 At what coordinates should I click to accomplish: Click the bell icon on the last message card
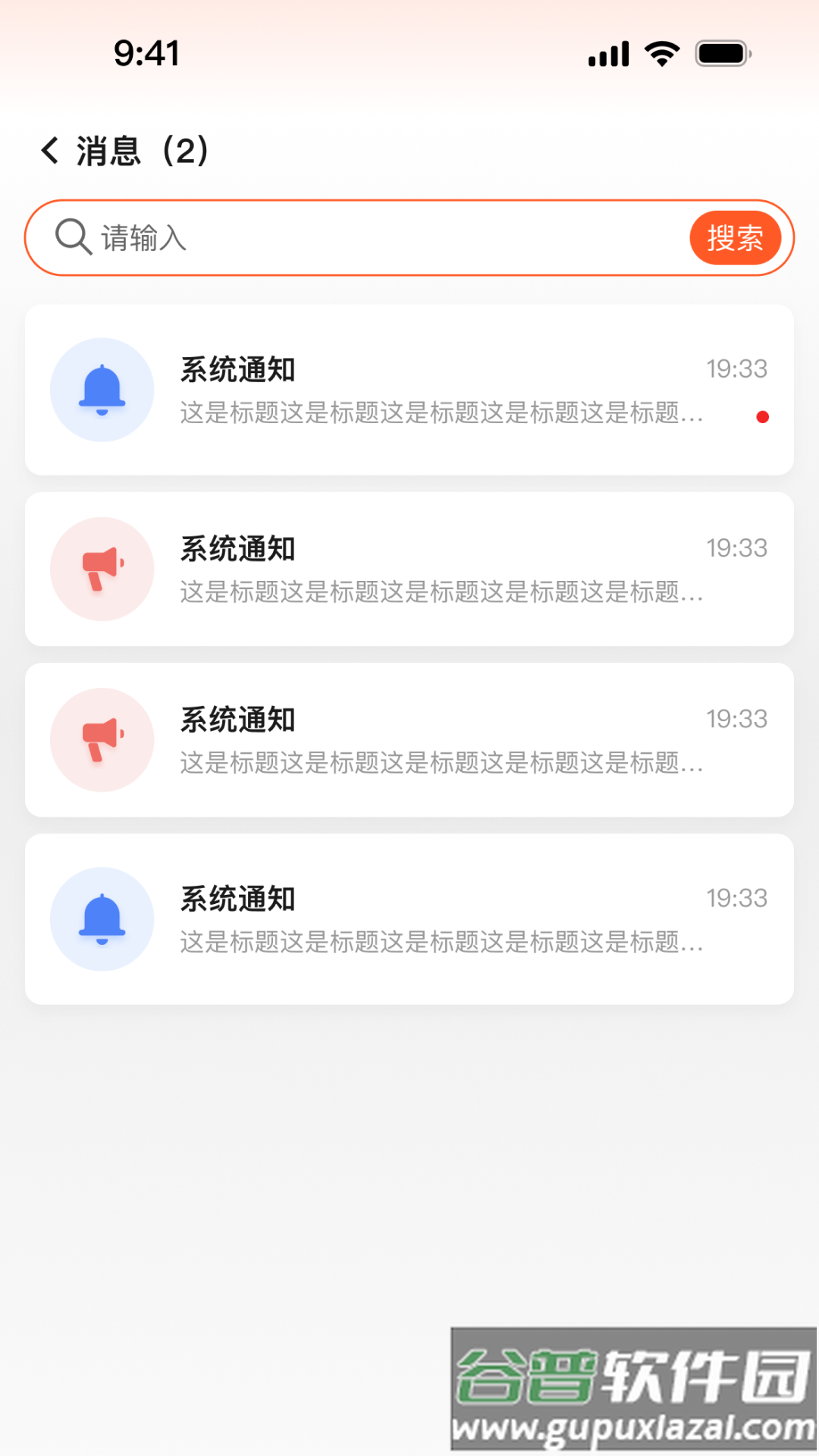102,918
